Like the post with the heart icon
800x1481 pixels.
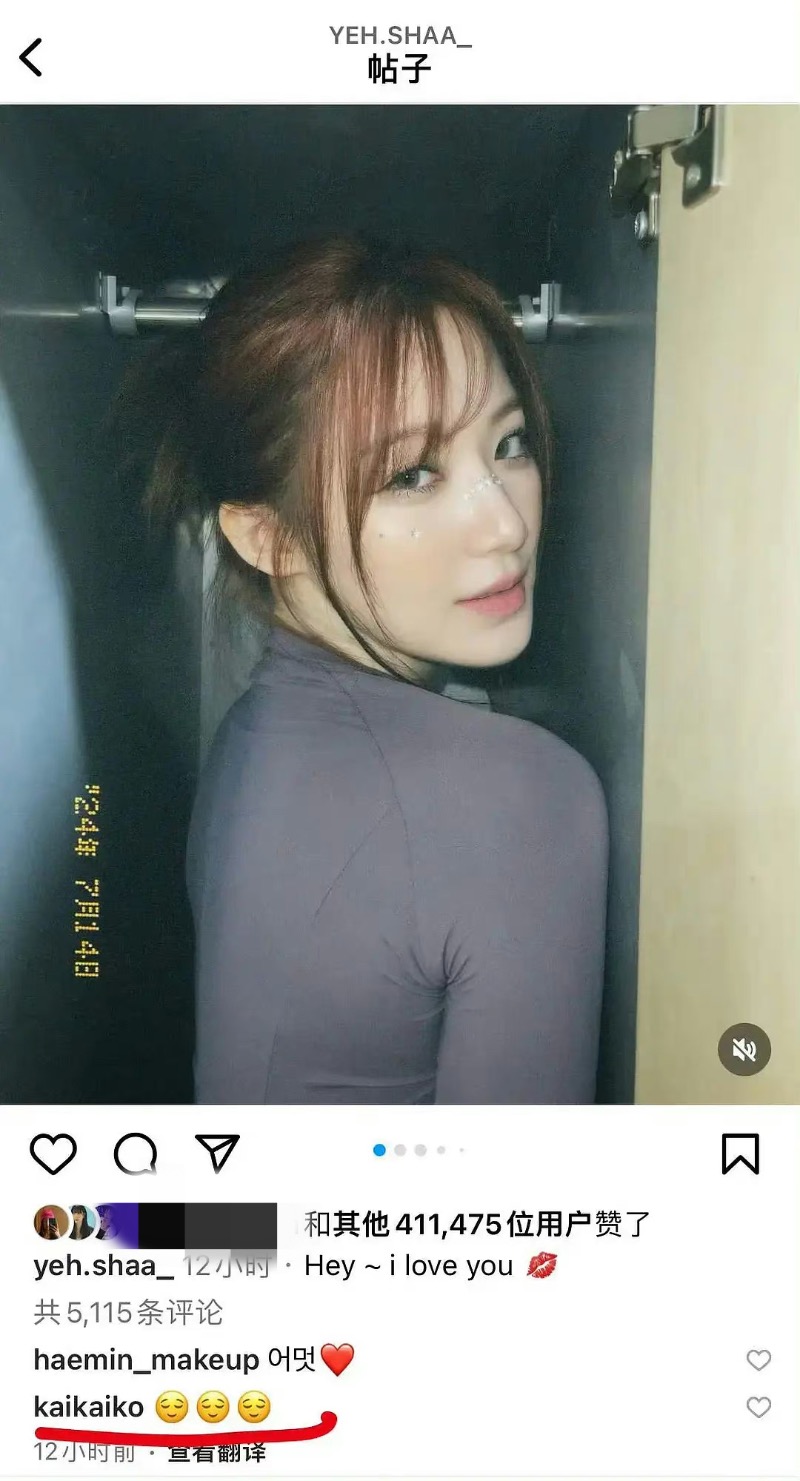53,1154
